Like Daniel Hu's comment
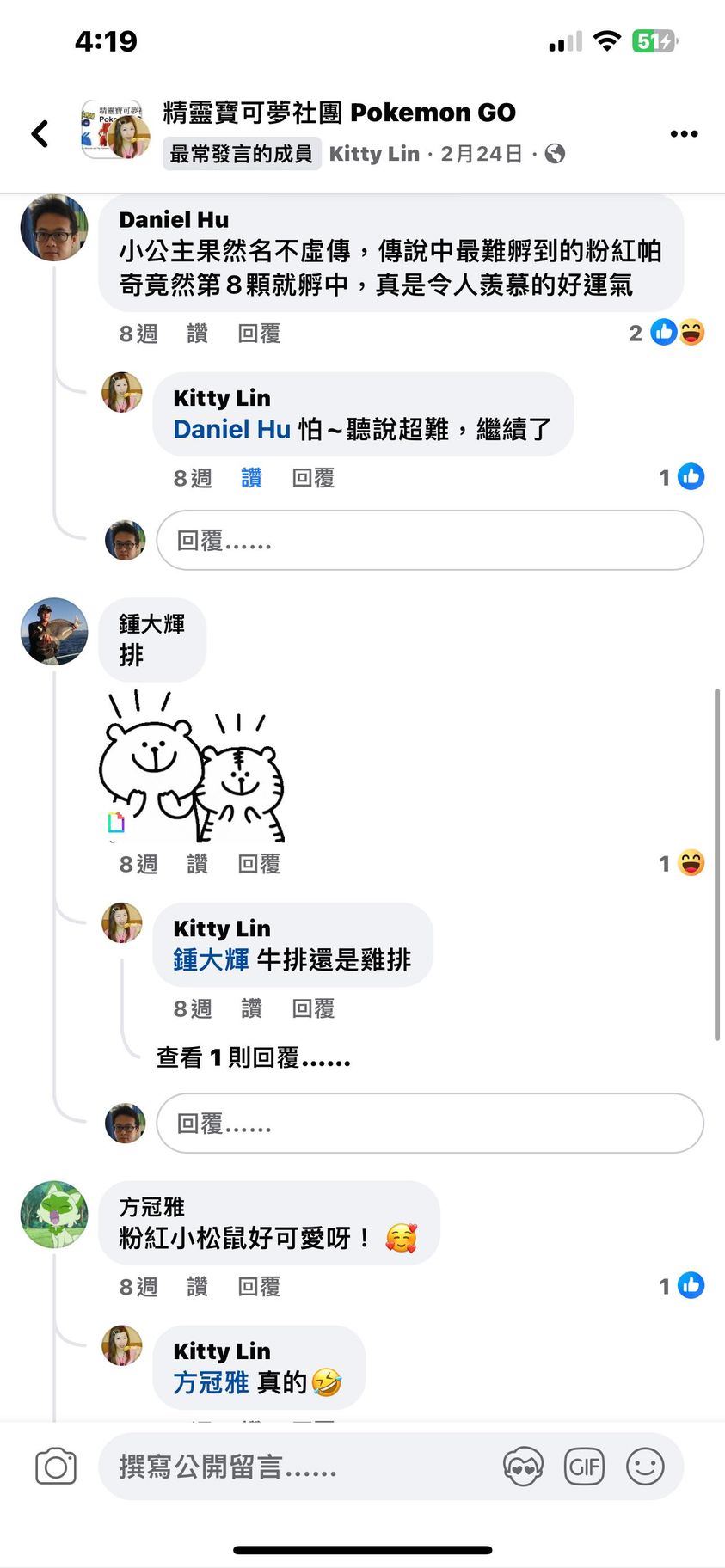Viewport: 725px width, 1568px height. pos(197,334)
